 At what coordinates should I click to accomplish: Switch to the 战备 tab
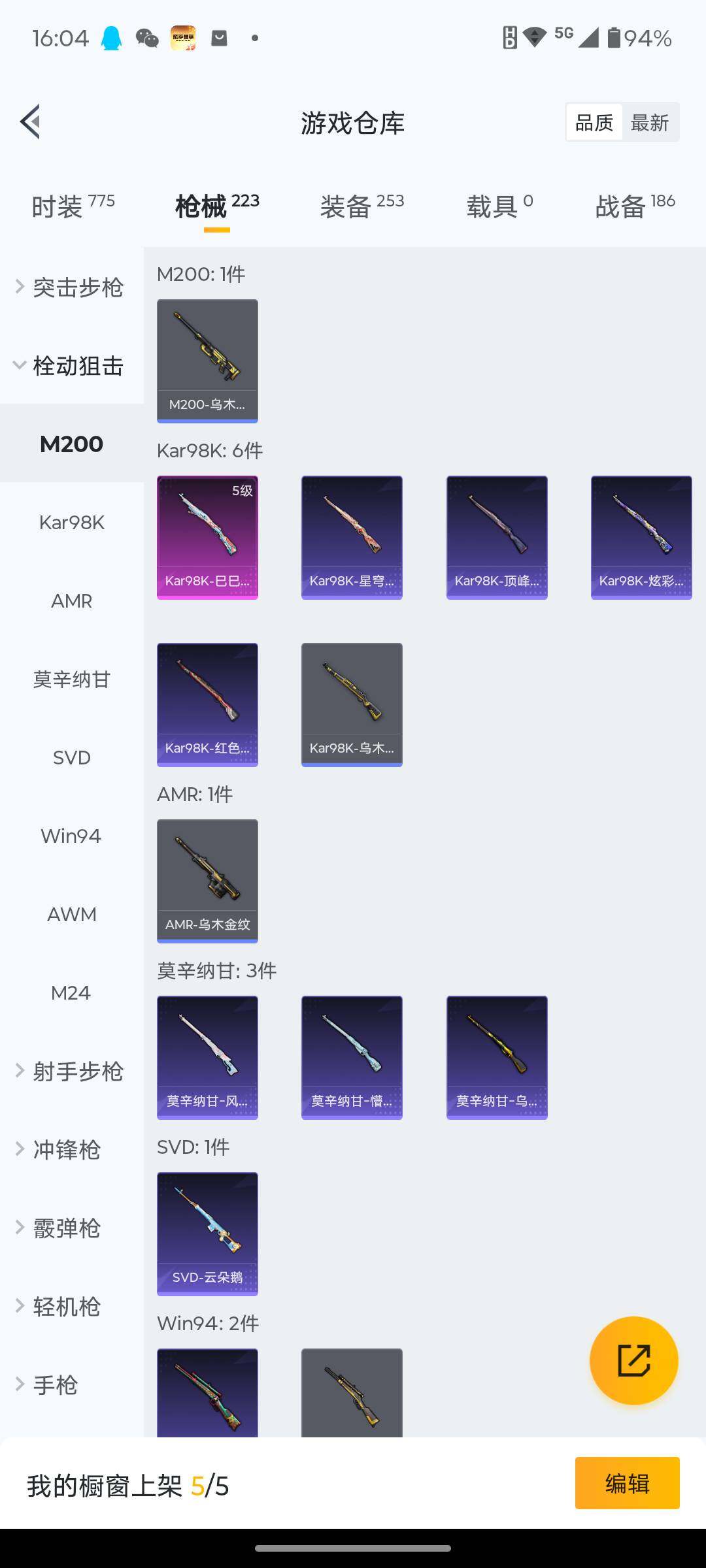pos(634,206)
